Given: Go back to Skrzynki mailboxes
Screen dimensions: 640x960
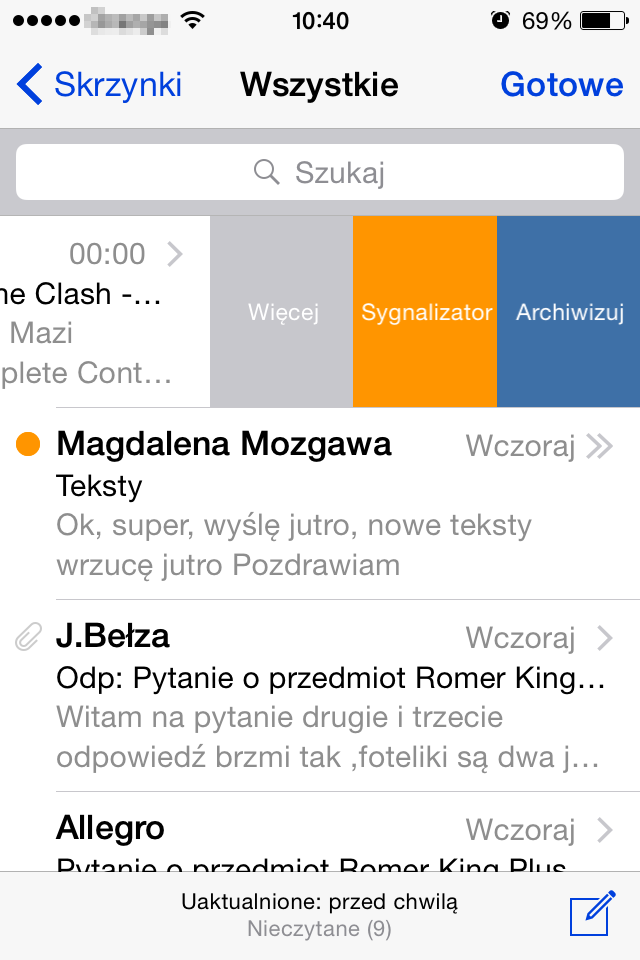Looking at the screenshot, I should [x=100, y=85].
